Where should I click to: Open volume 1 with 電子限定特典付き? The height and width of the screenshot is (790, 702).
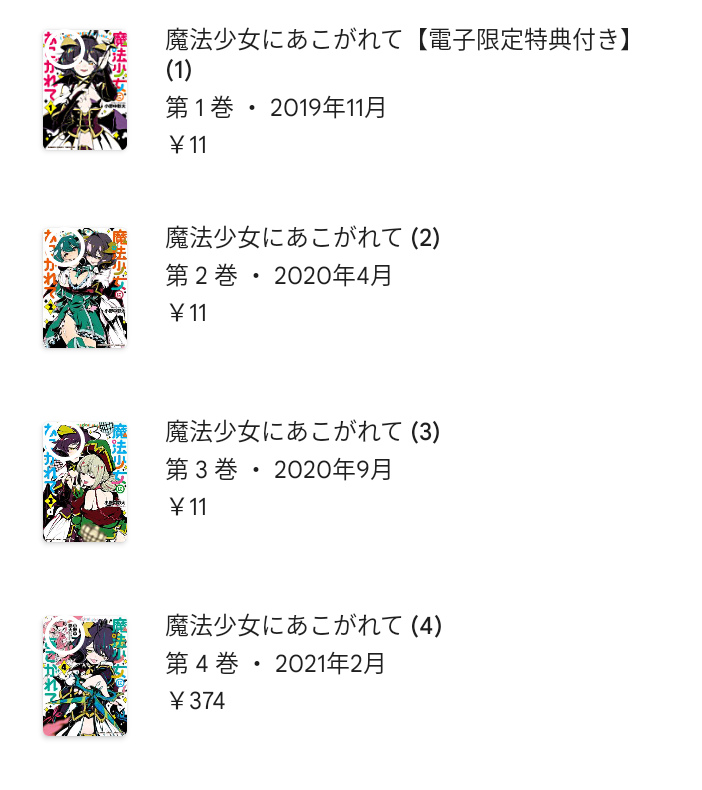pos(400,41)
